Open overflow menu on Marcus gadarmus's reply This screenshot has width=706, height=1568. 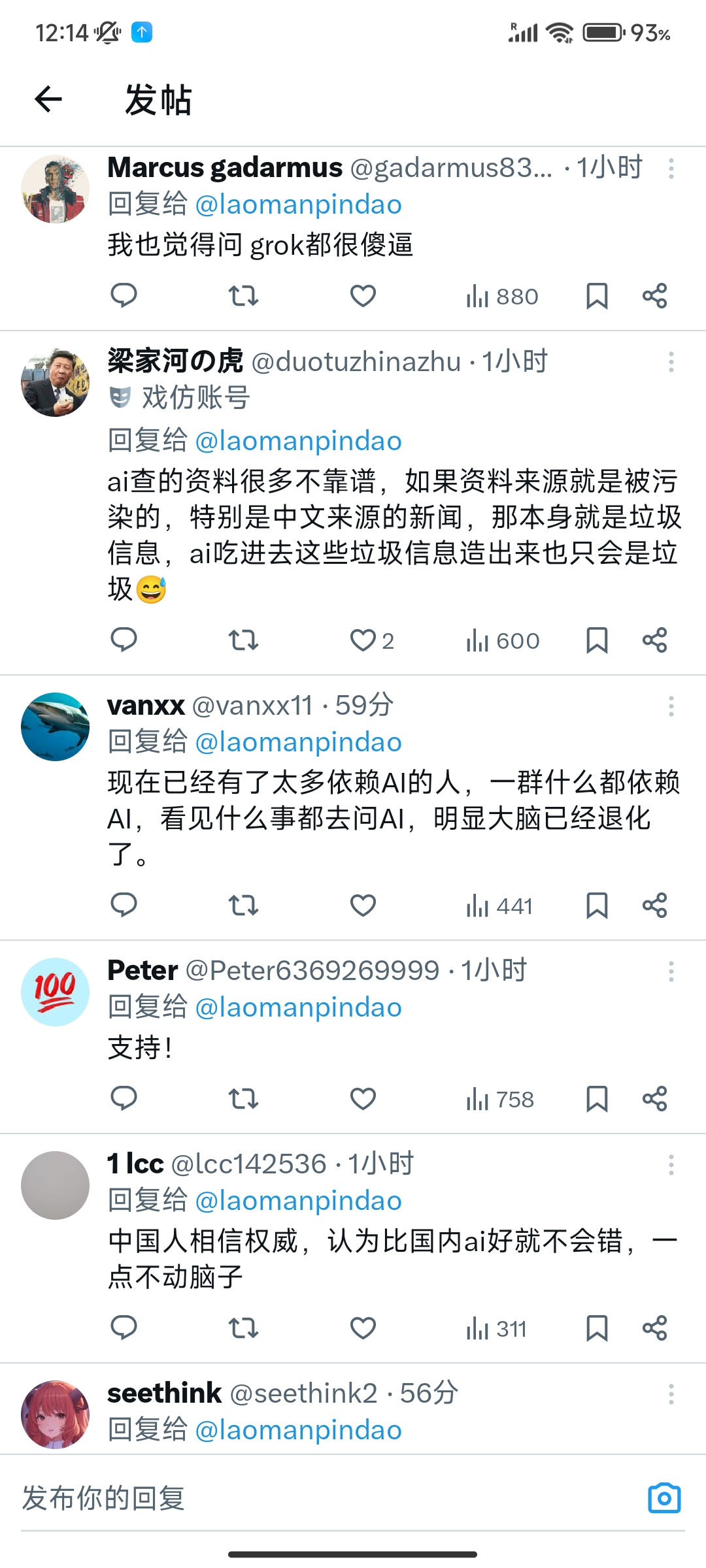point(671,169)
